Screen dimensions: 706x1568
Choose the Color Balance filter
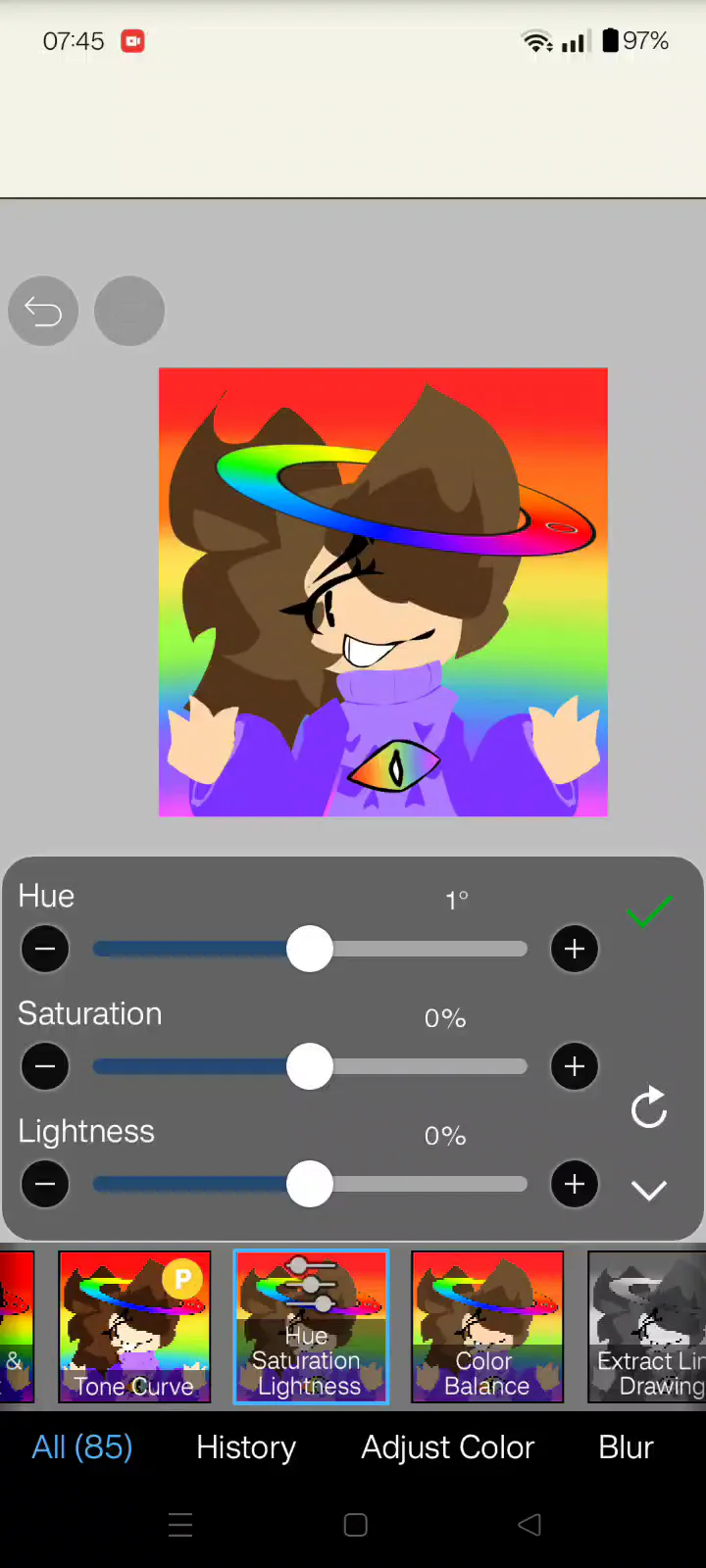(487, 1326)
